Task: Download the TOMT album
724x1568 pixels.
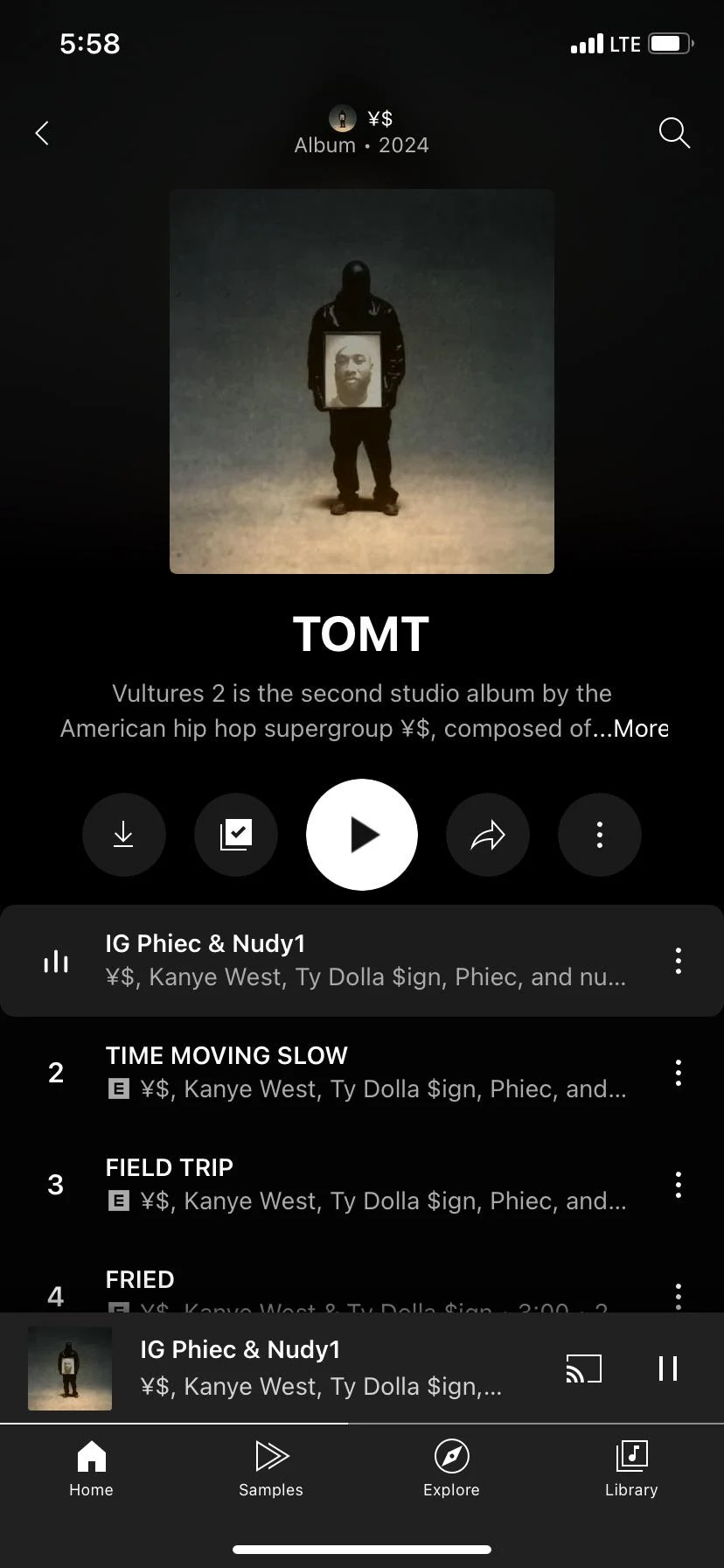Action: 124,835
